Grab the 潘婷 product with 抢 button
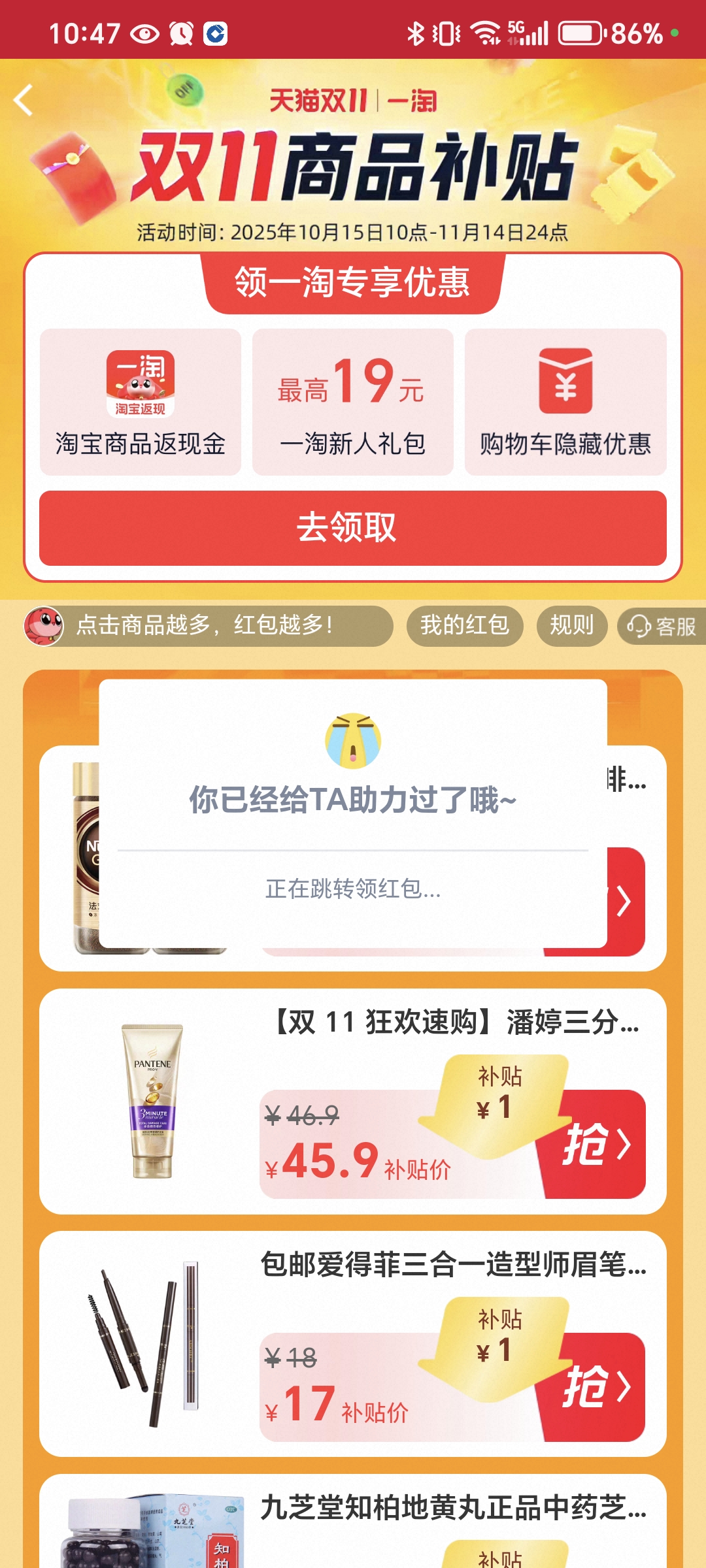This screenshot has width=706, height=1568. [596, 1145]
